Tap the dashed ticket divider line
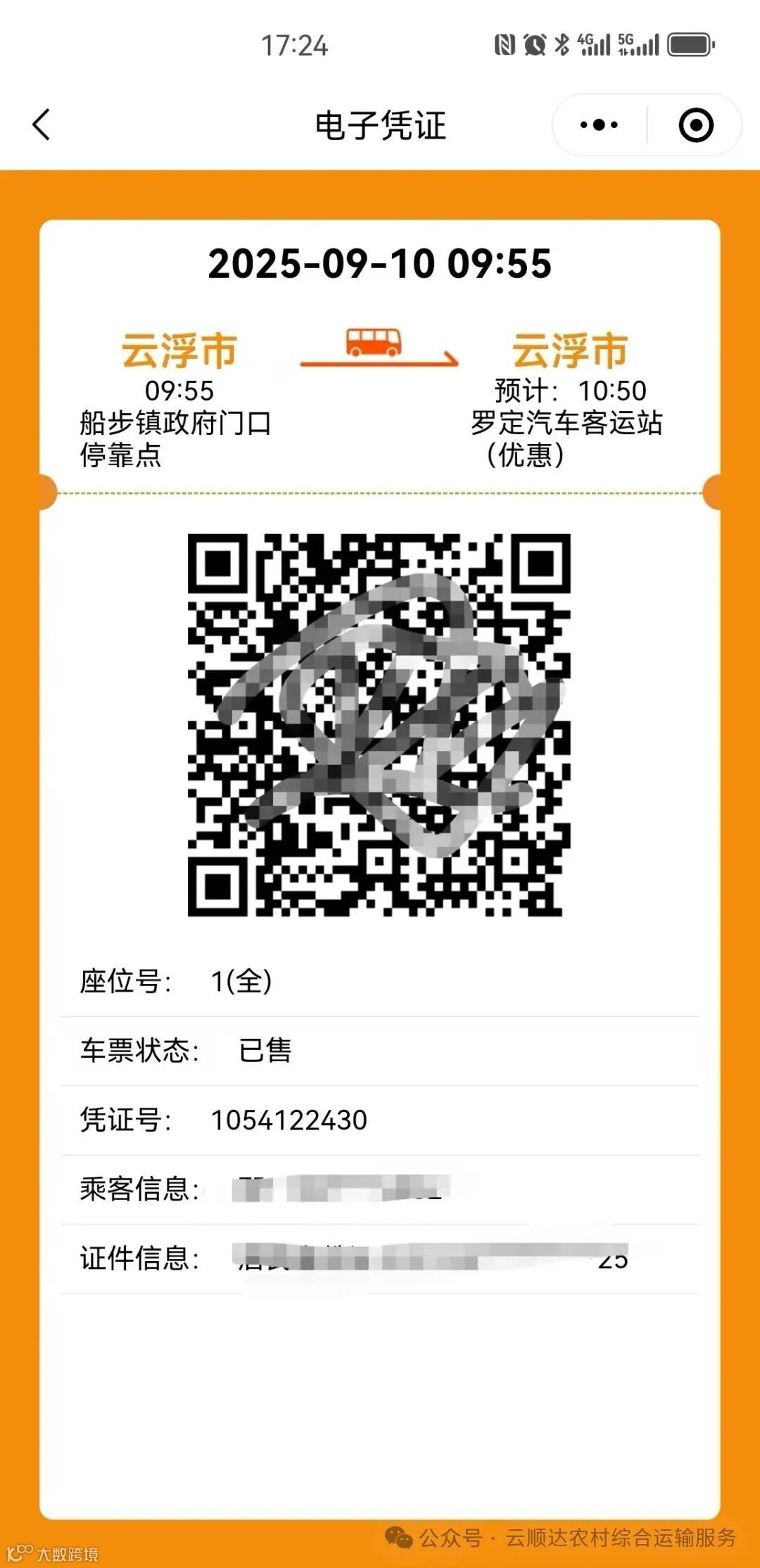The image size is (760, 1568). (x=380, y=494)
